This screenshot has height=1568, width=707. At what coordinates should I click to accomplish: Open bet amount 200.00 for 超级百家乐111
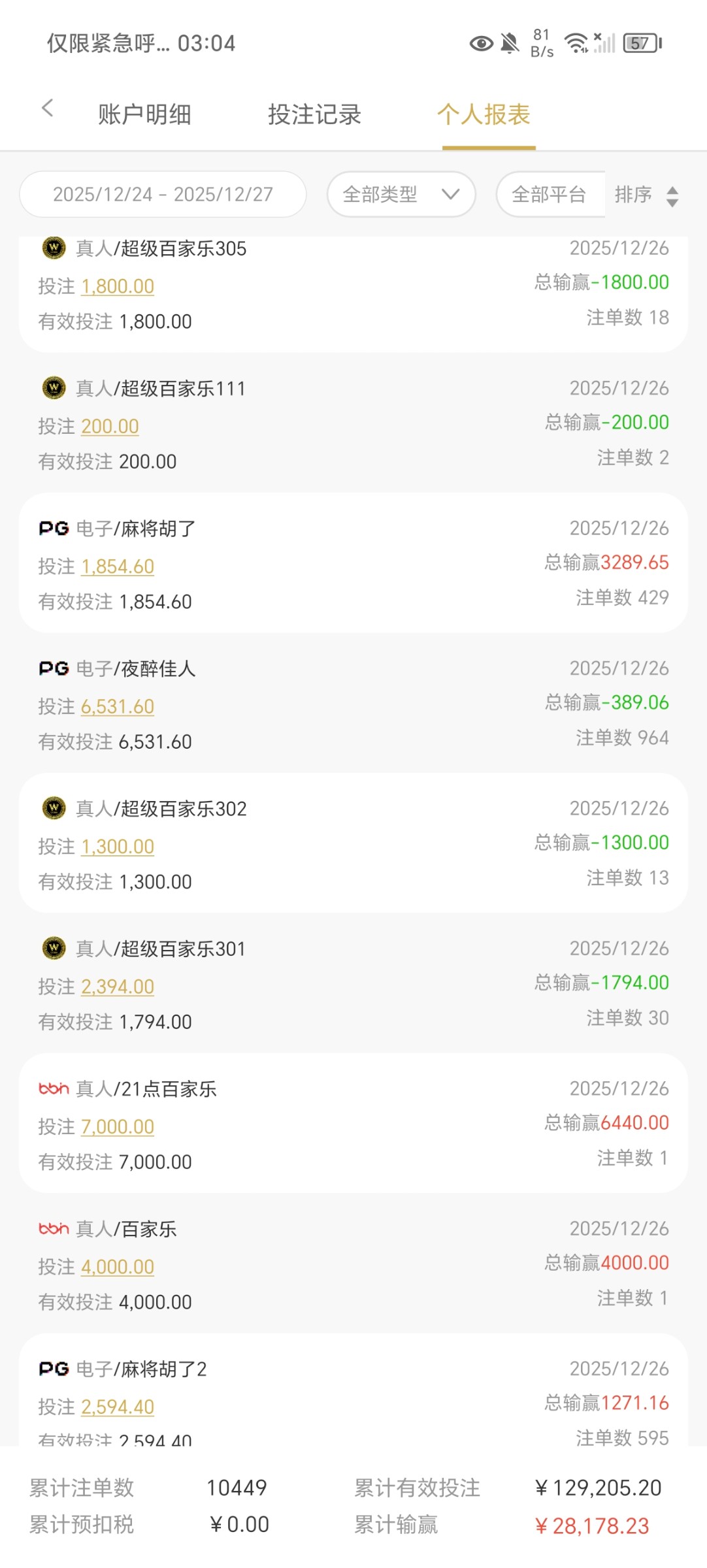click(x=110, y=427)
